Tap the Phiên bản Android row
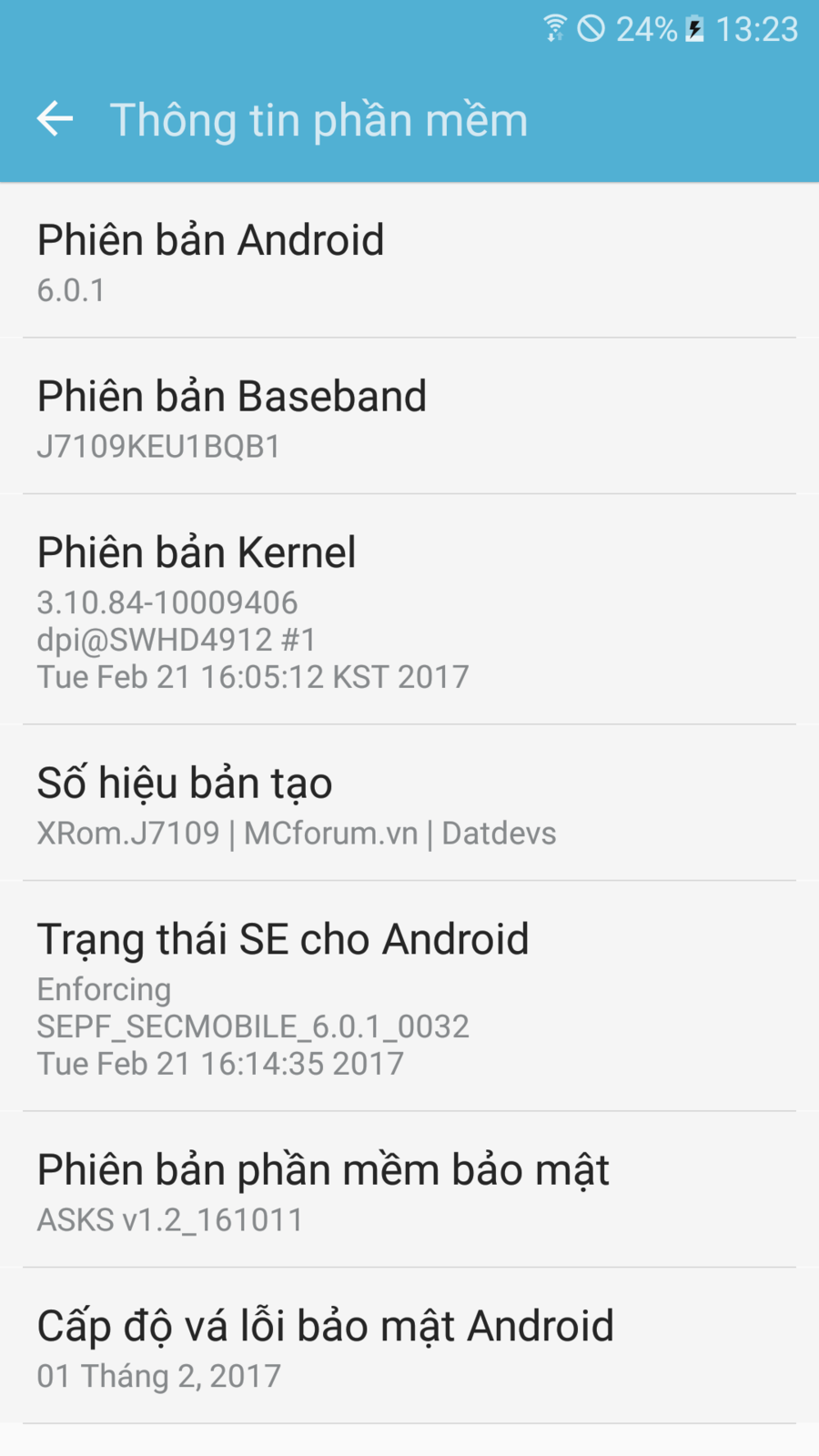 click(x=409, y=261)
